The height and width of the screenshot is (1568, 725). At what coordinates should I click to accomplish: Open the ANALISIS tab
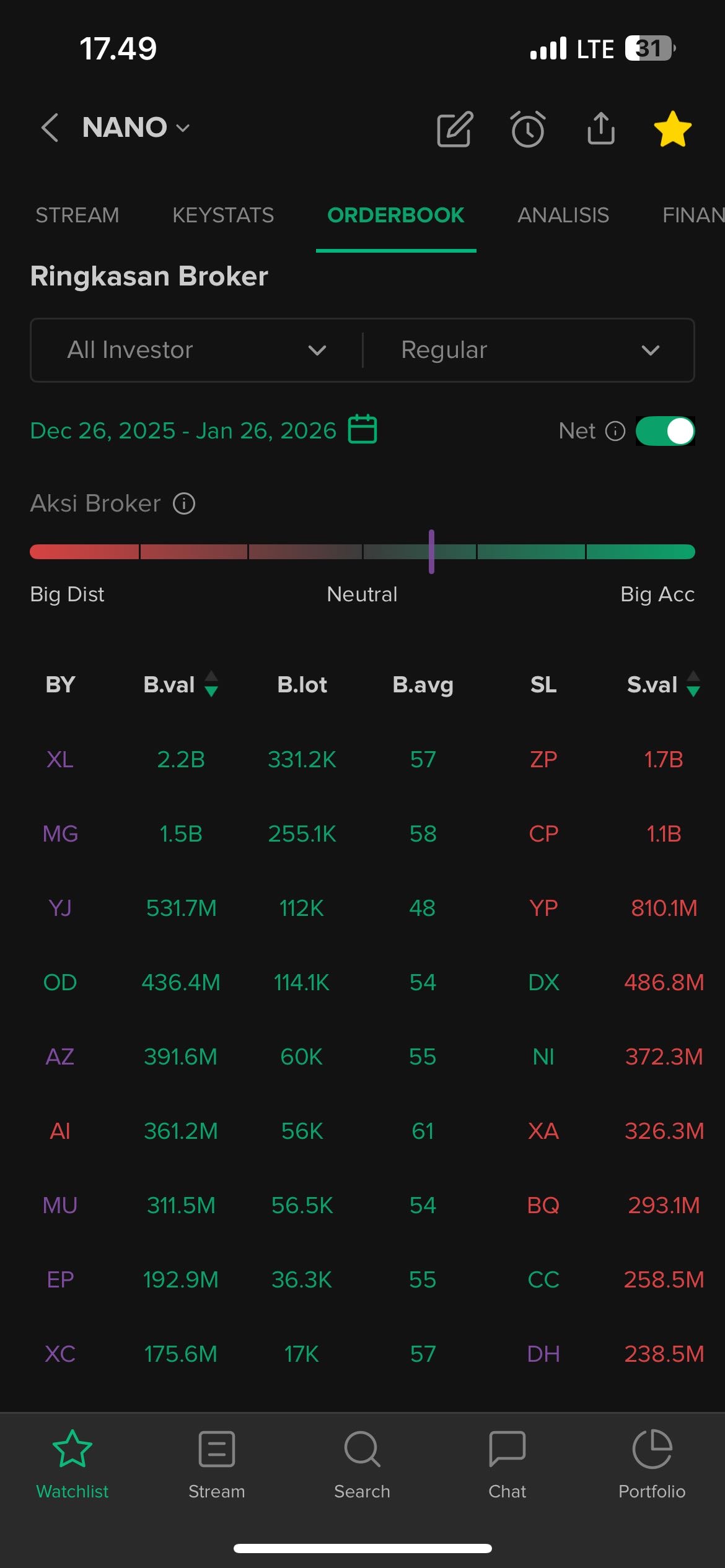pyautogui.click(x=563, y=215)
